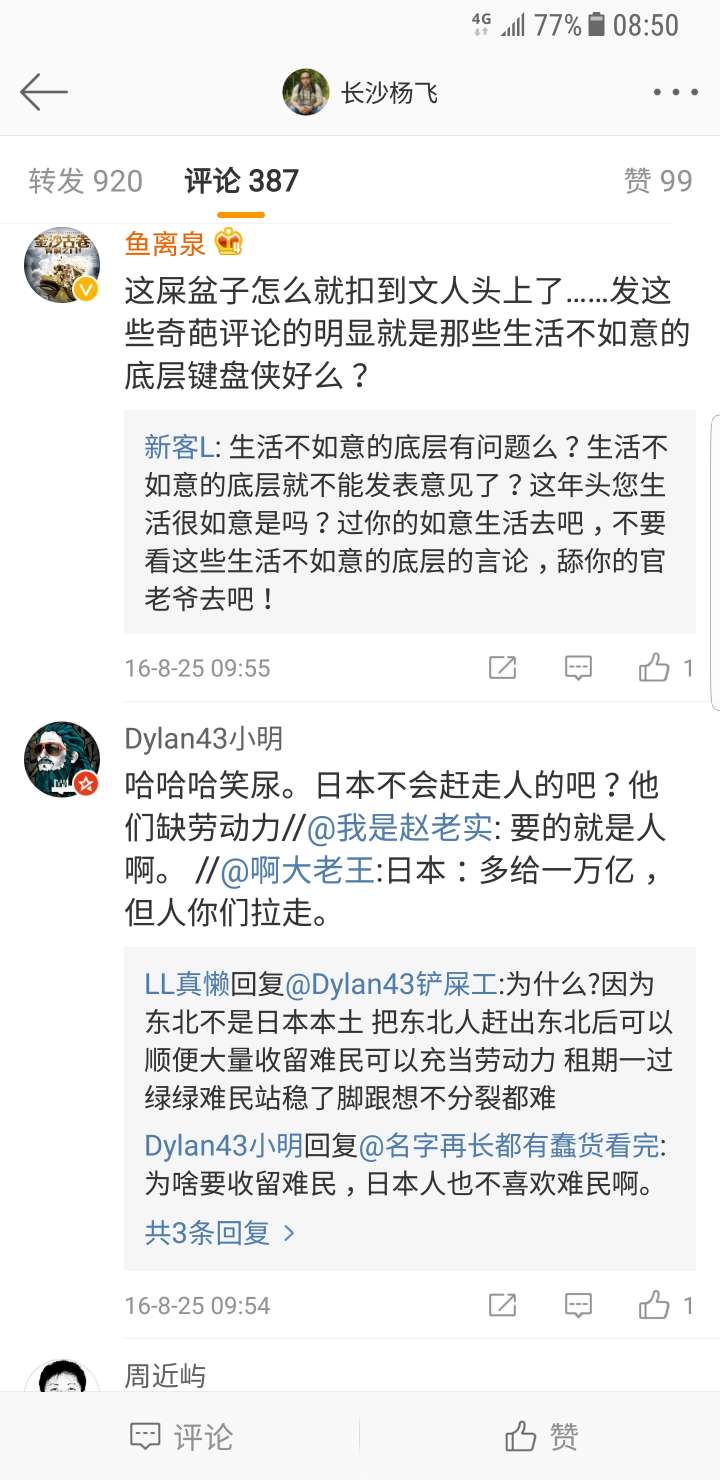Like Dylan43小明's comment
Screen dimensions: 720x1480
(655, 1305)
